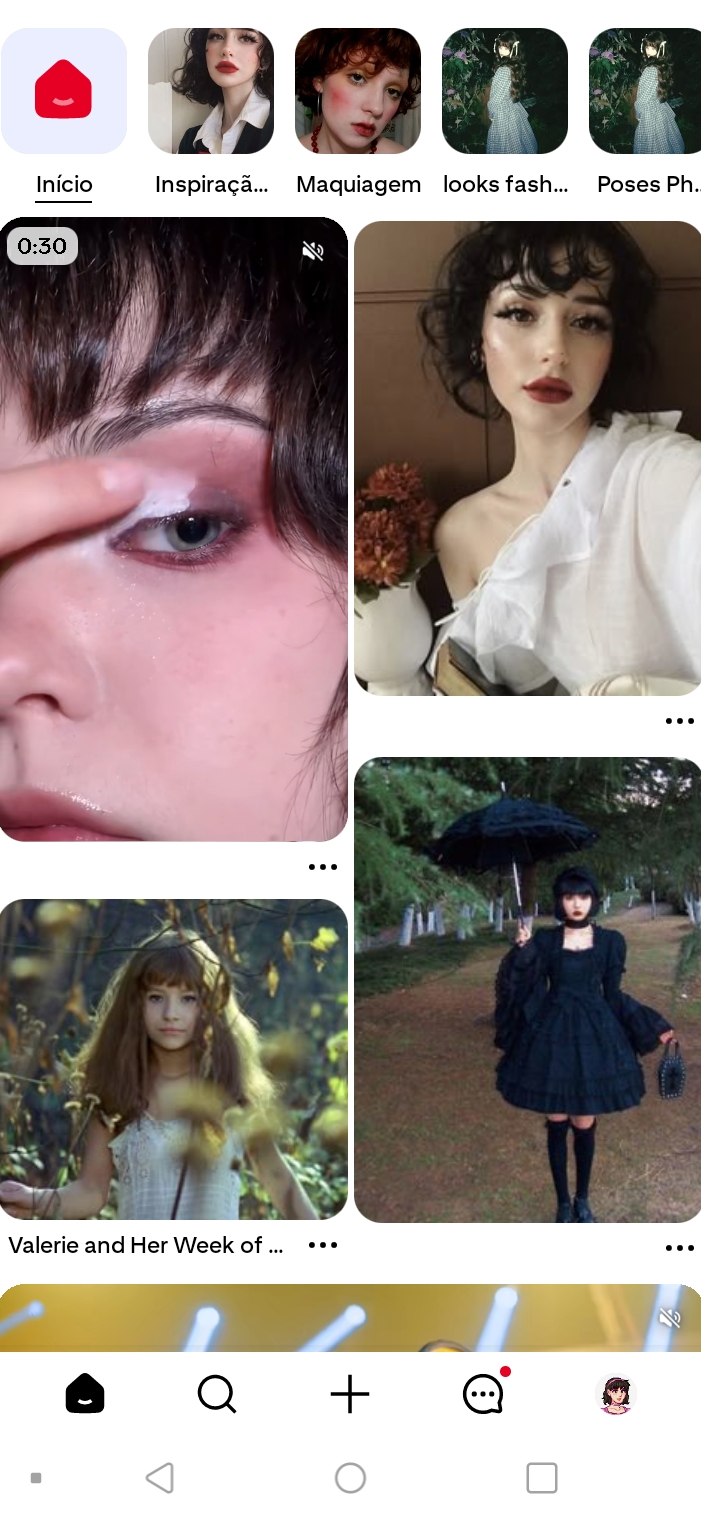Open options for the eye makeup video
Viewport: 701px width, 1520px height.
click(322, 867)
